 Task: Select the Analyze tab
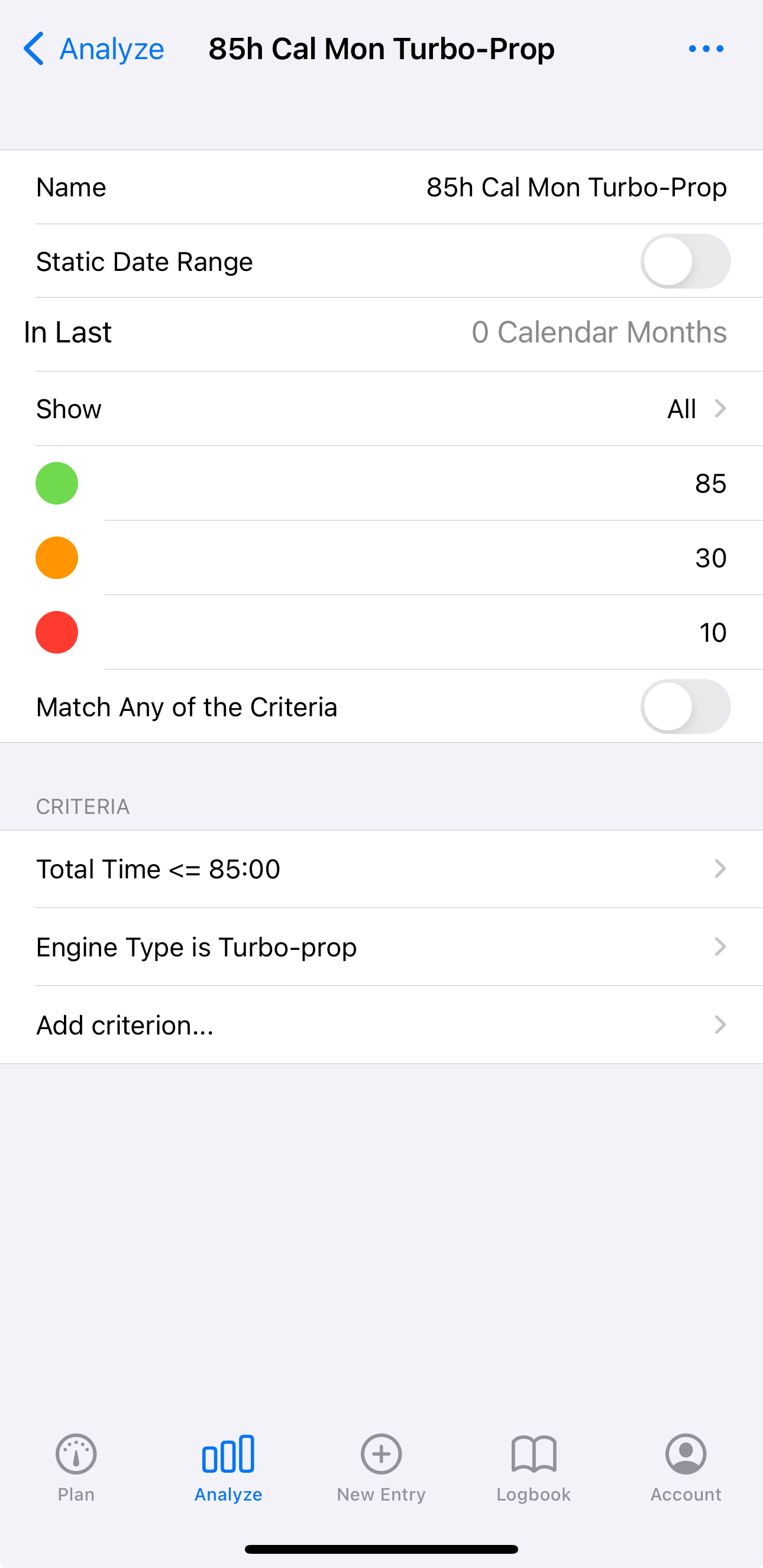[x=228, y=1468]
